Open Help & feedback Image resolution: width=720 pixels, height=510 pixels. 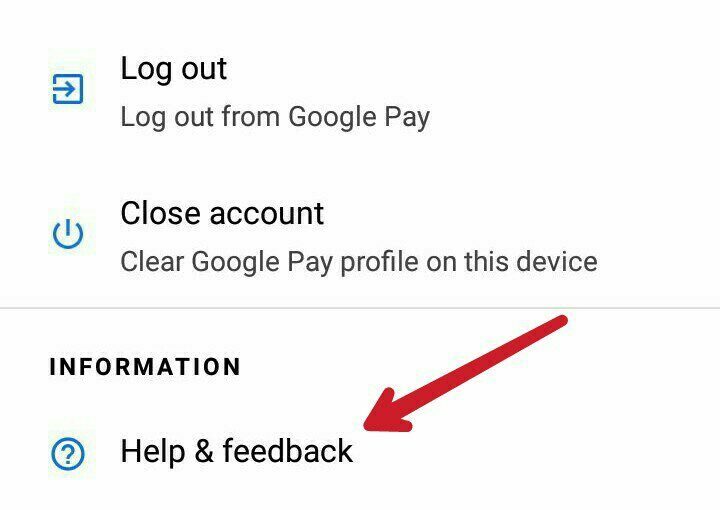click(x=236, y=452)
